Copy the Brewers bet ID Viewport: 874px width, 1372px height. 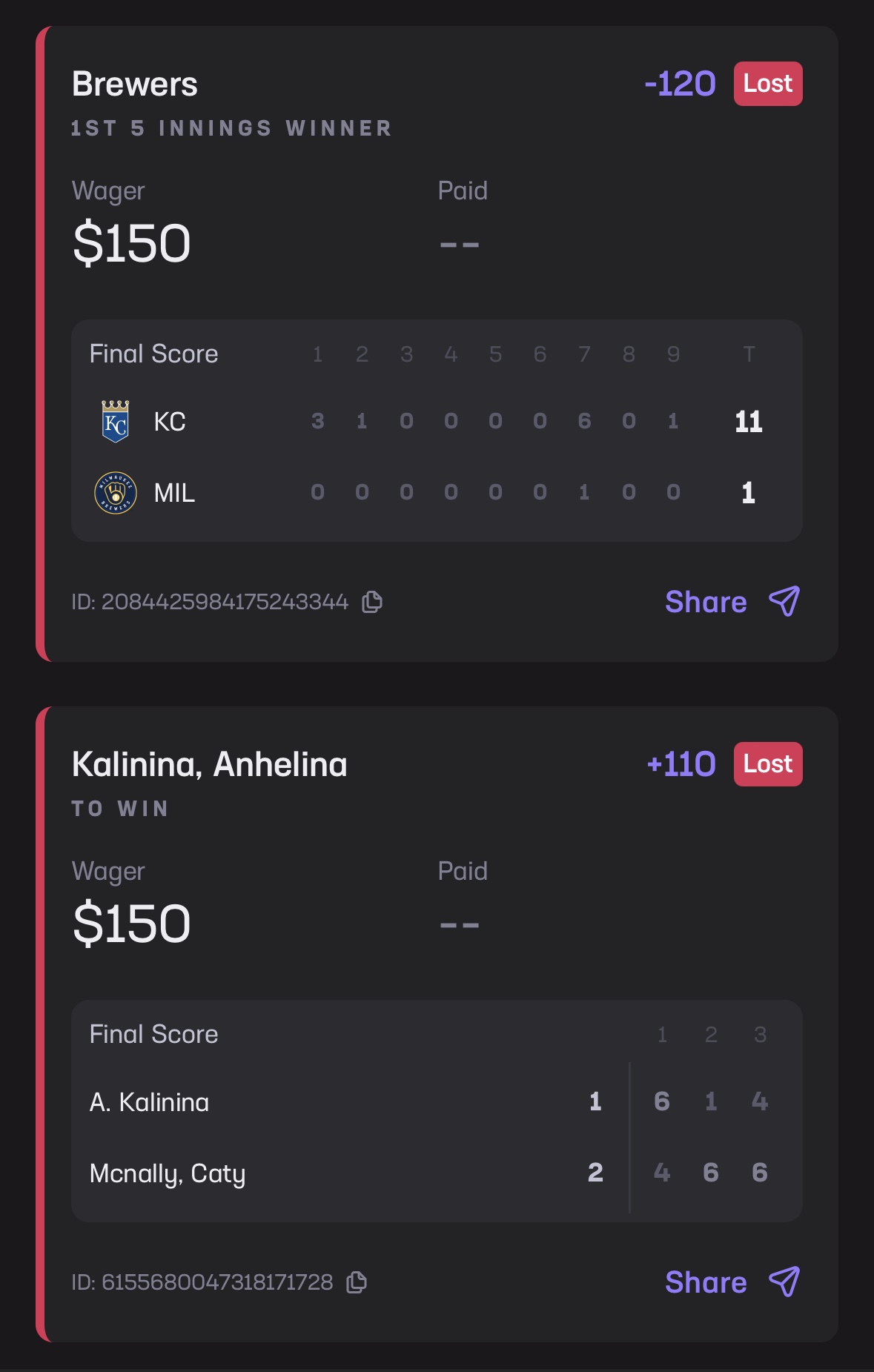372,602
